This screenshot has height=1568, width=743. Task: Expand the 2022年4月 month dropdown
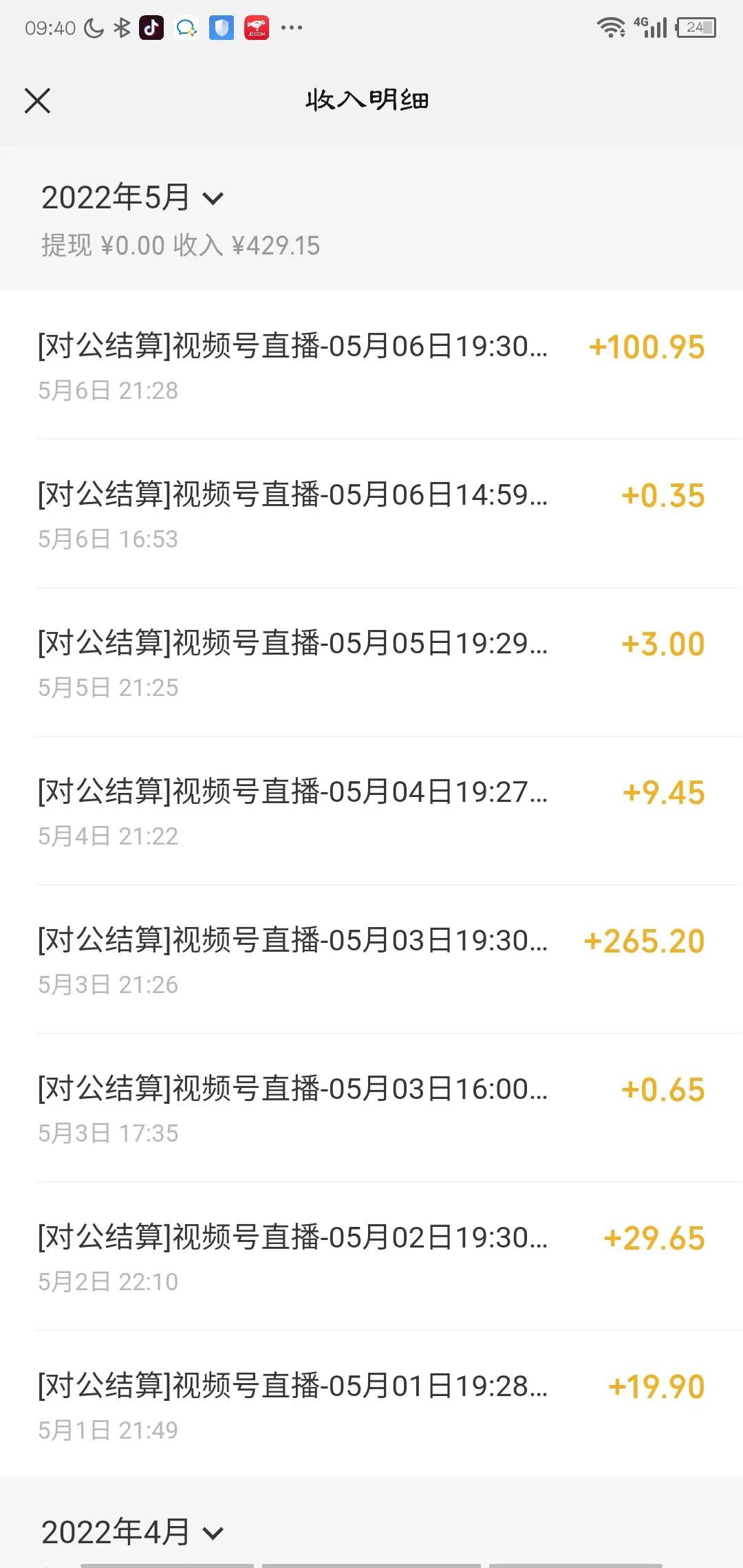[x=133, y=1532]
